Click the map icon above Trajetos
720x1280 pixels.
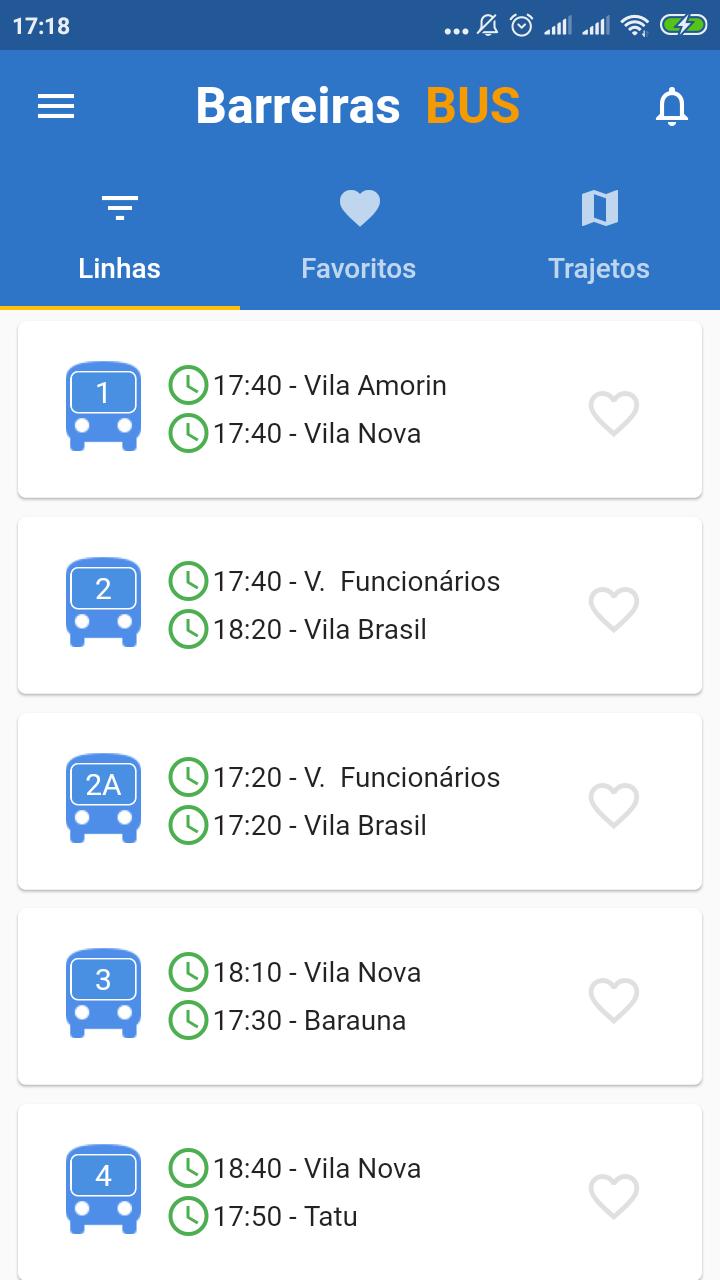pyautogui.click(x=599, y=207)
